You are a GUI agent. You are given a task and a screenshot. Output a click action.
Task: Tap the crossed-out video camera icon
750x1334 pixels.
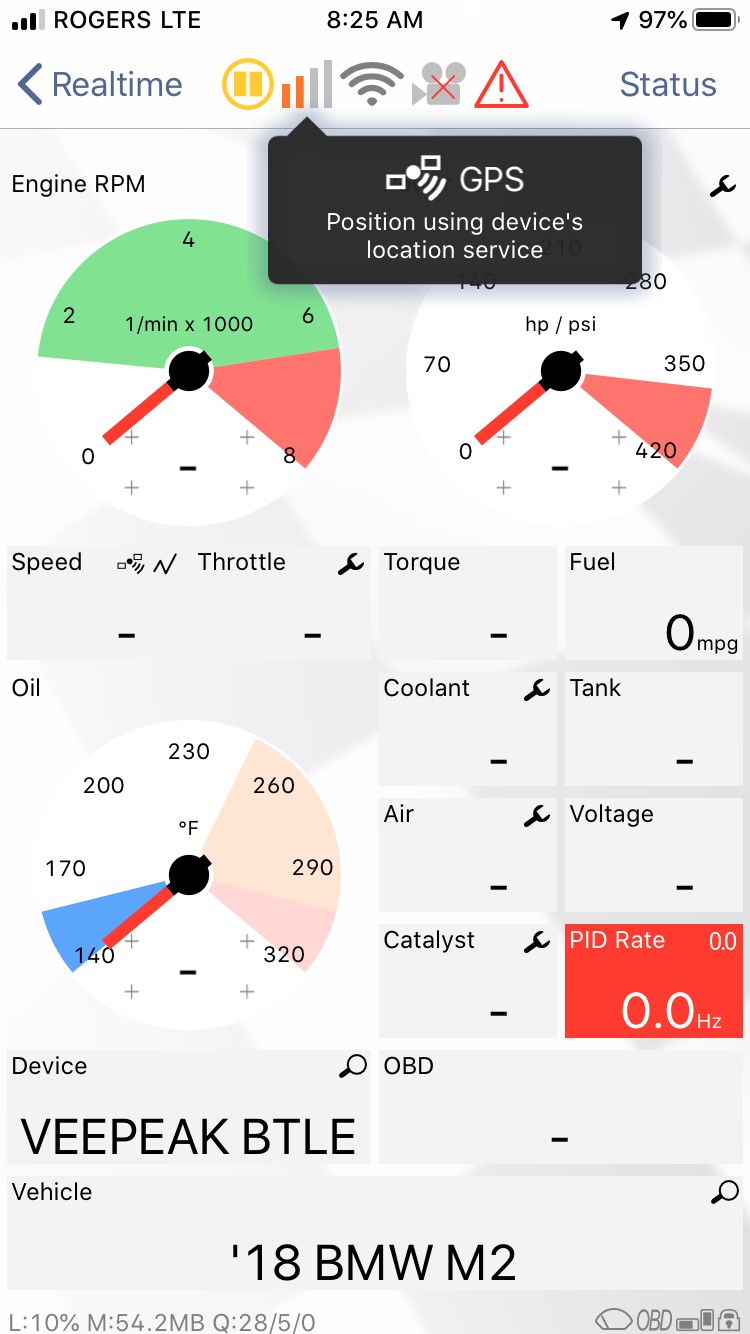coord(436,85)
